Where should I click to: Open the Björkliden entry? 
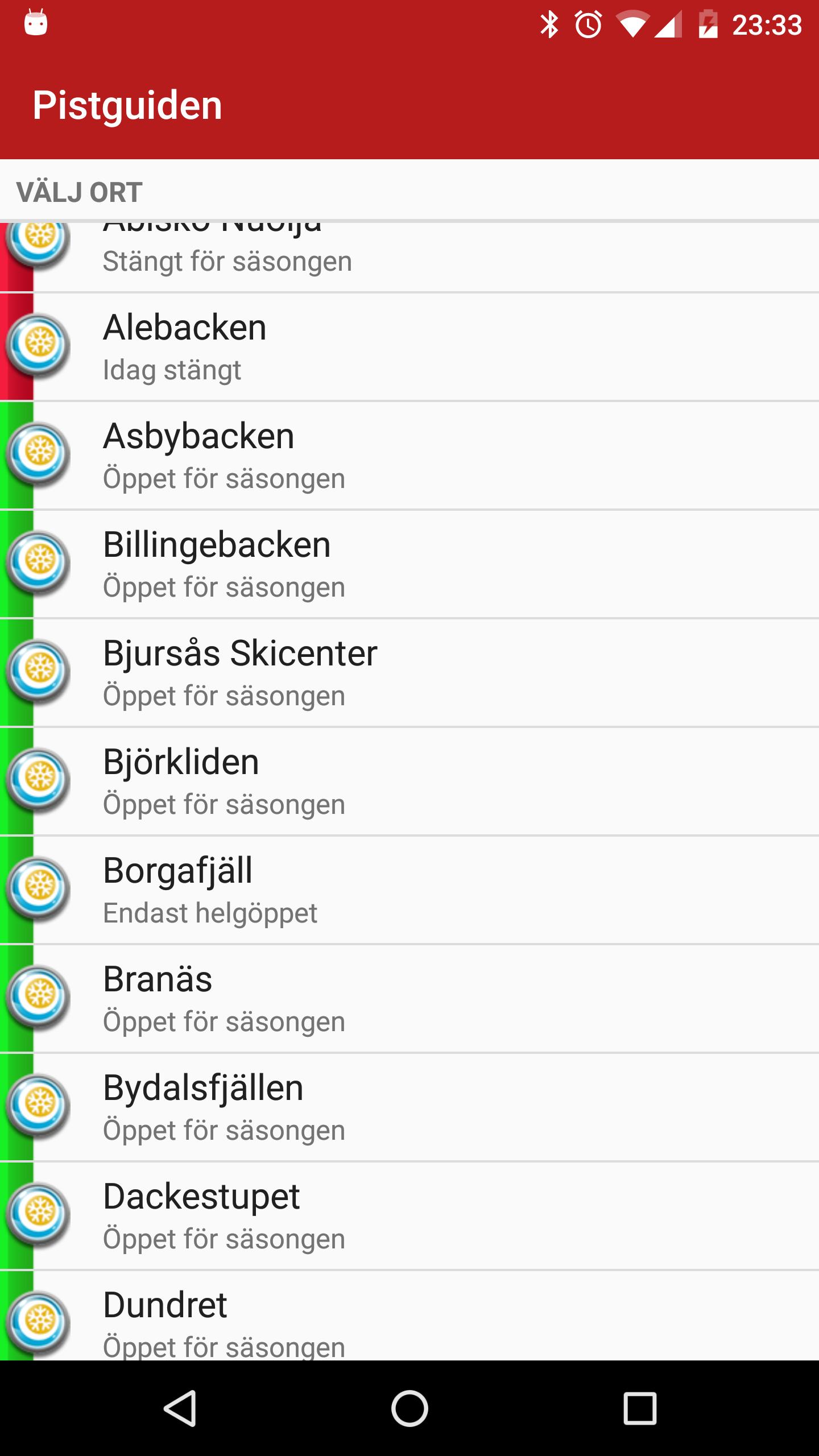coord(409,781)
